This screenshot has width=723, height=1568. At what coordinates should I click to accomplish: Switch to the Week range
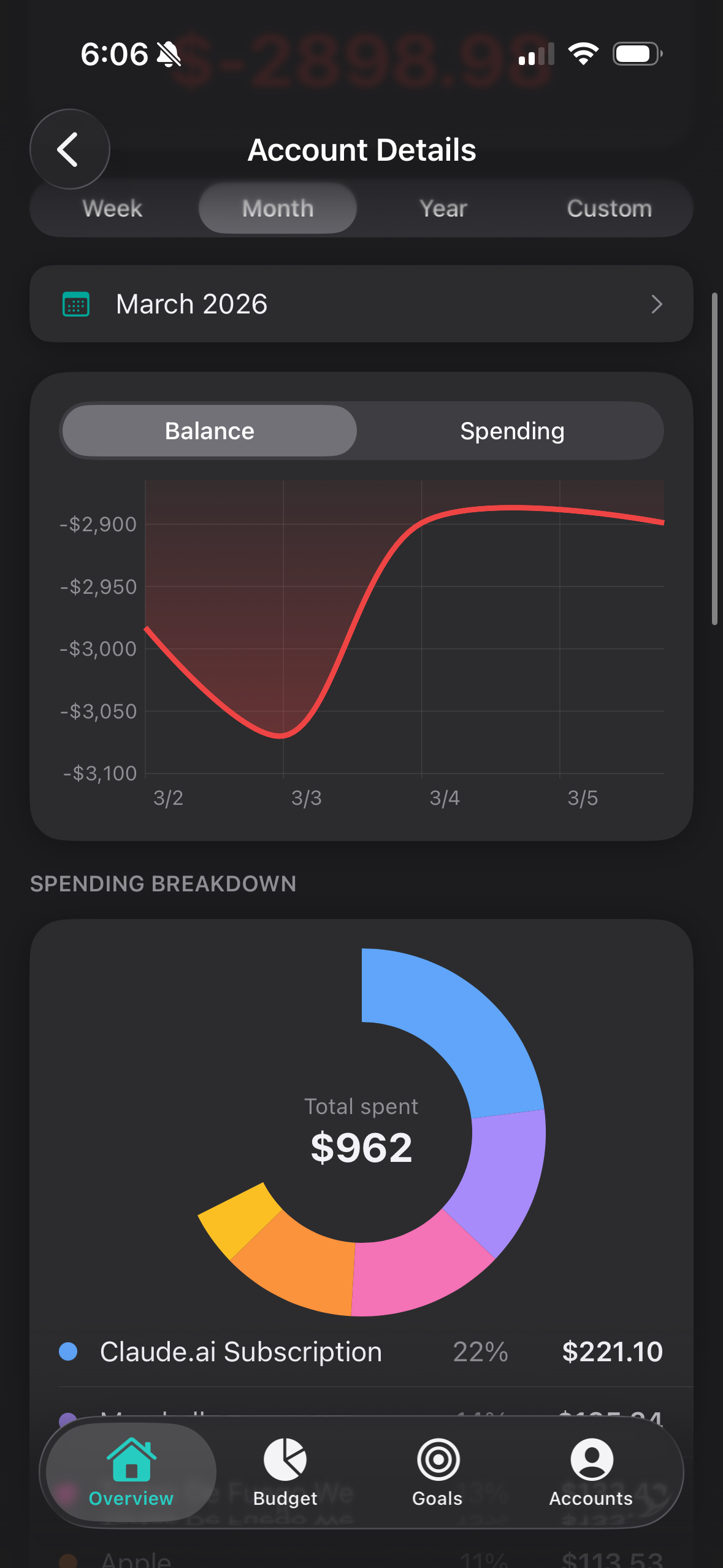(112, 209)
